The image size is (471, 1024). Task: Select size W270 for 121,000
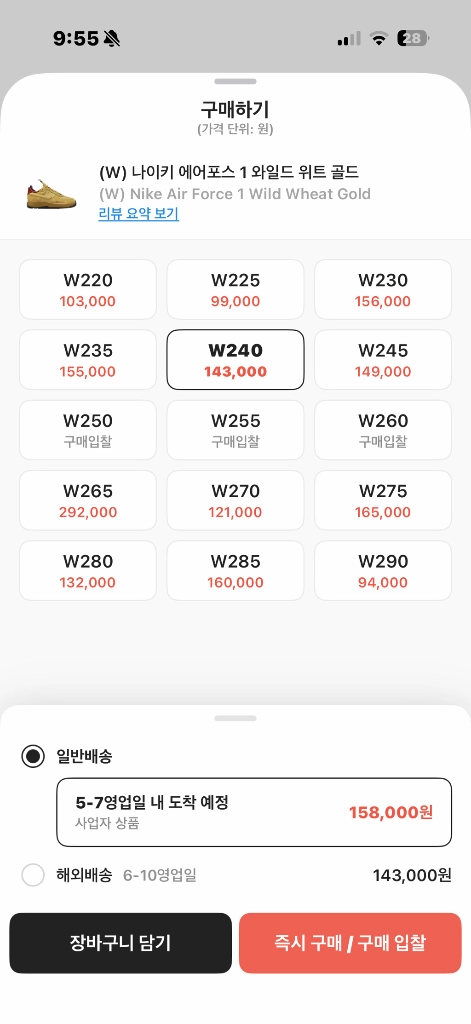coord(235,500)
